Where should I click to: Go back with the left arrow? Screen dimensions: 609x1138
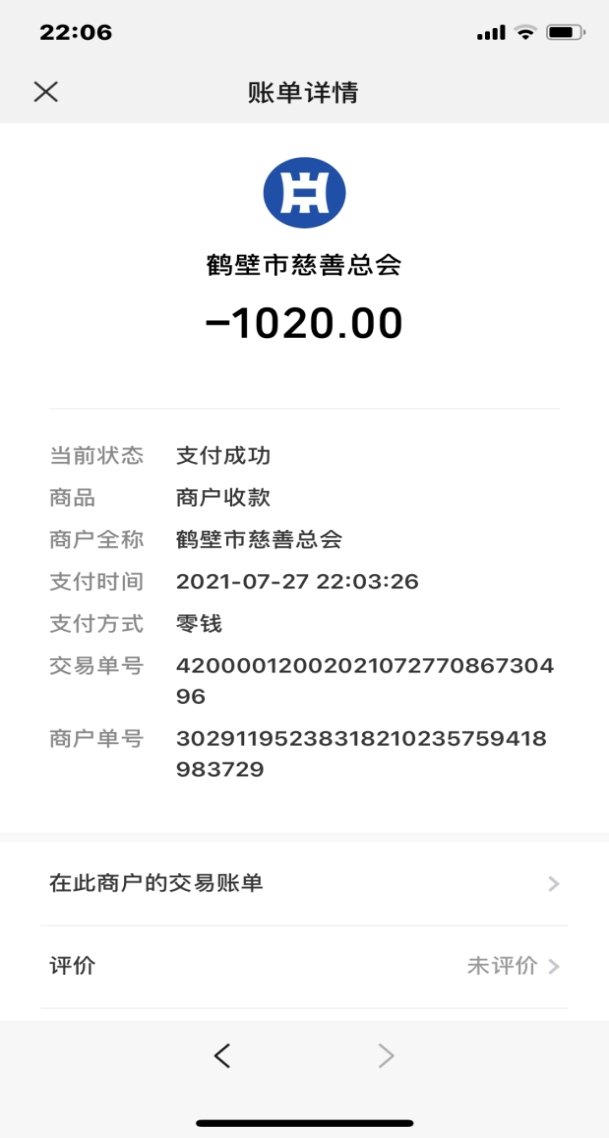[223, 1056]
